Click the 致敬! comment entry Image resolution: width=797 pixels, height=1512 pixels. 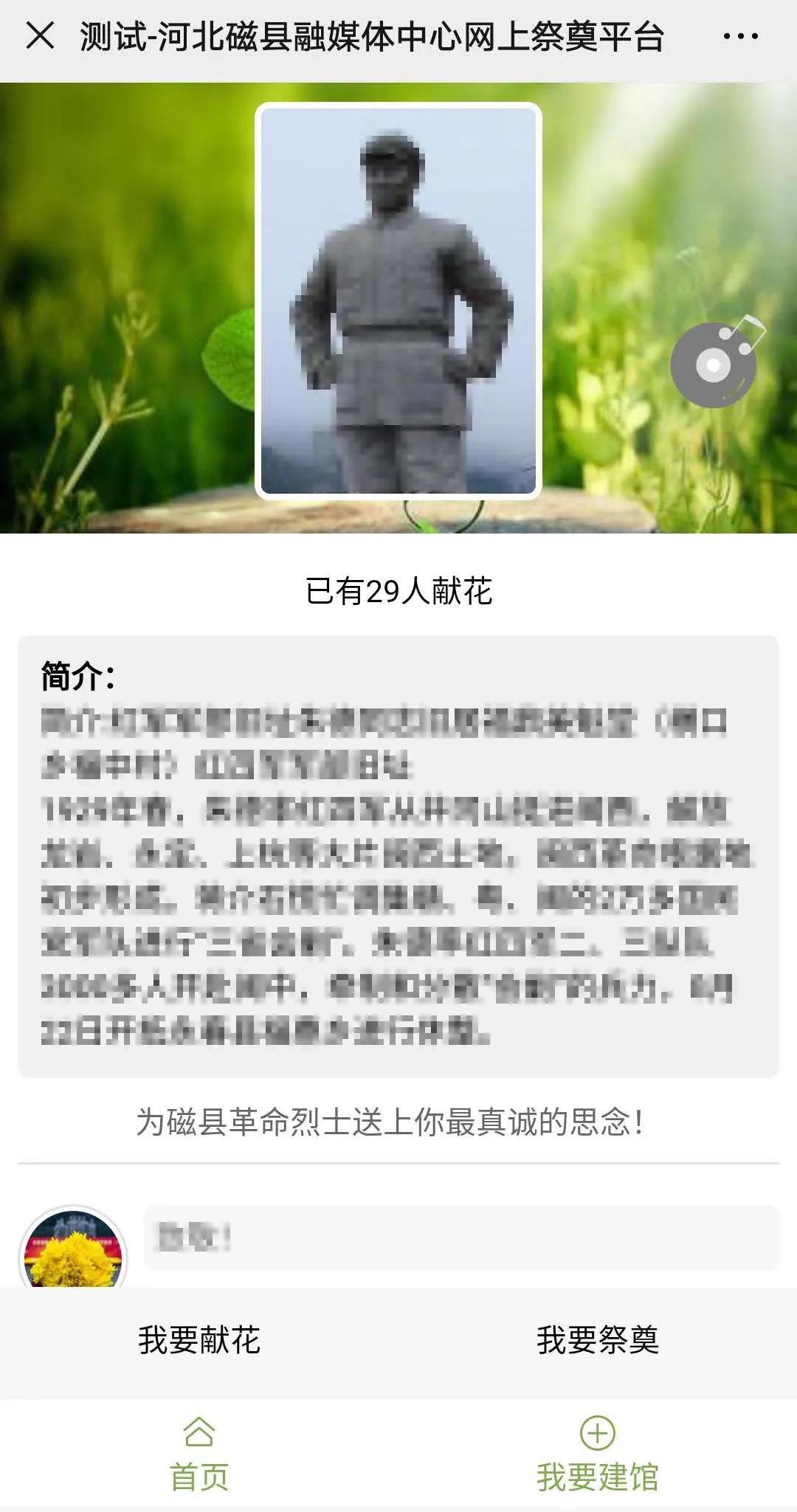[196, 1235]
